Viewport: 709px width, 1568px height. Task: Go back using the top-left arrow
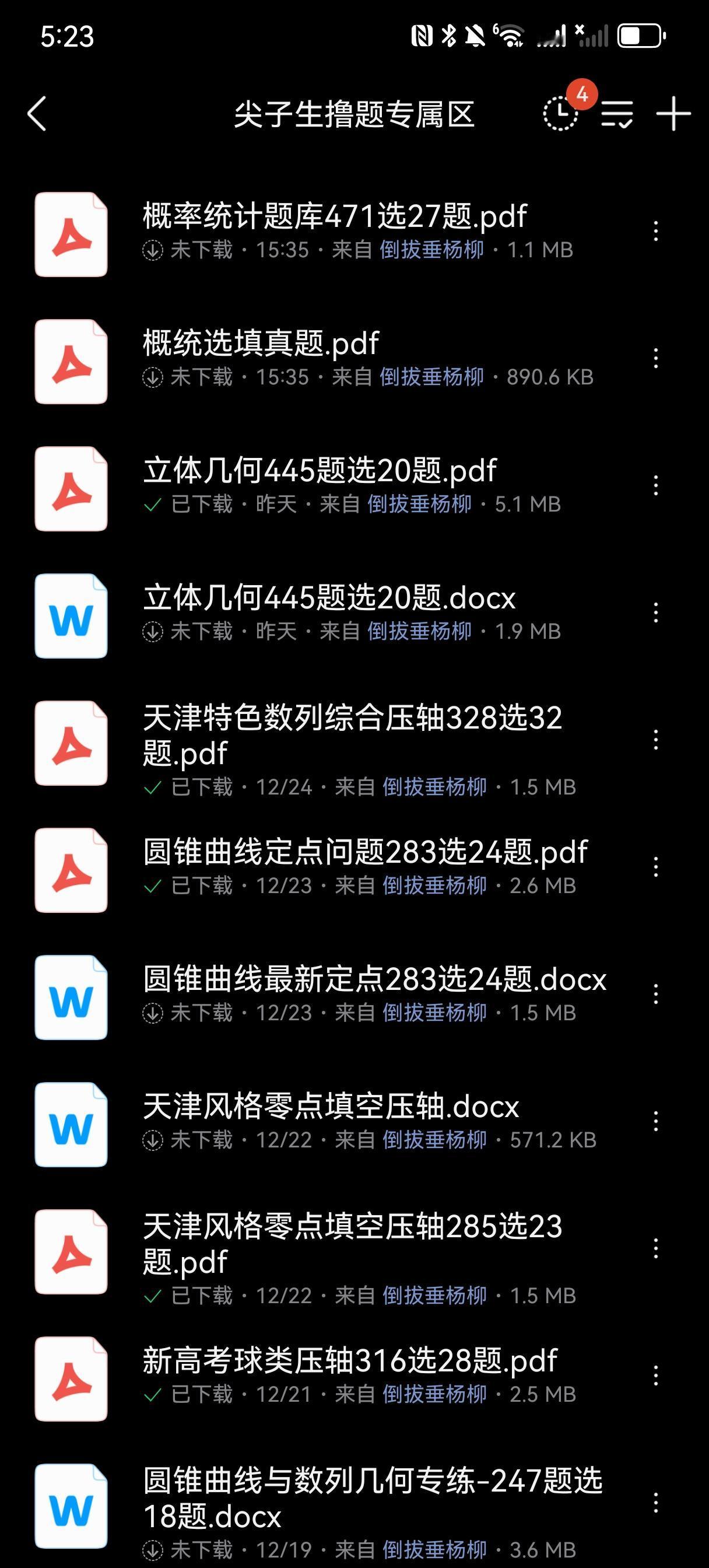tap(37, 114)
